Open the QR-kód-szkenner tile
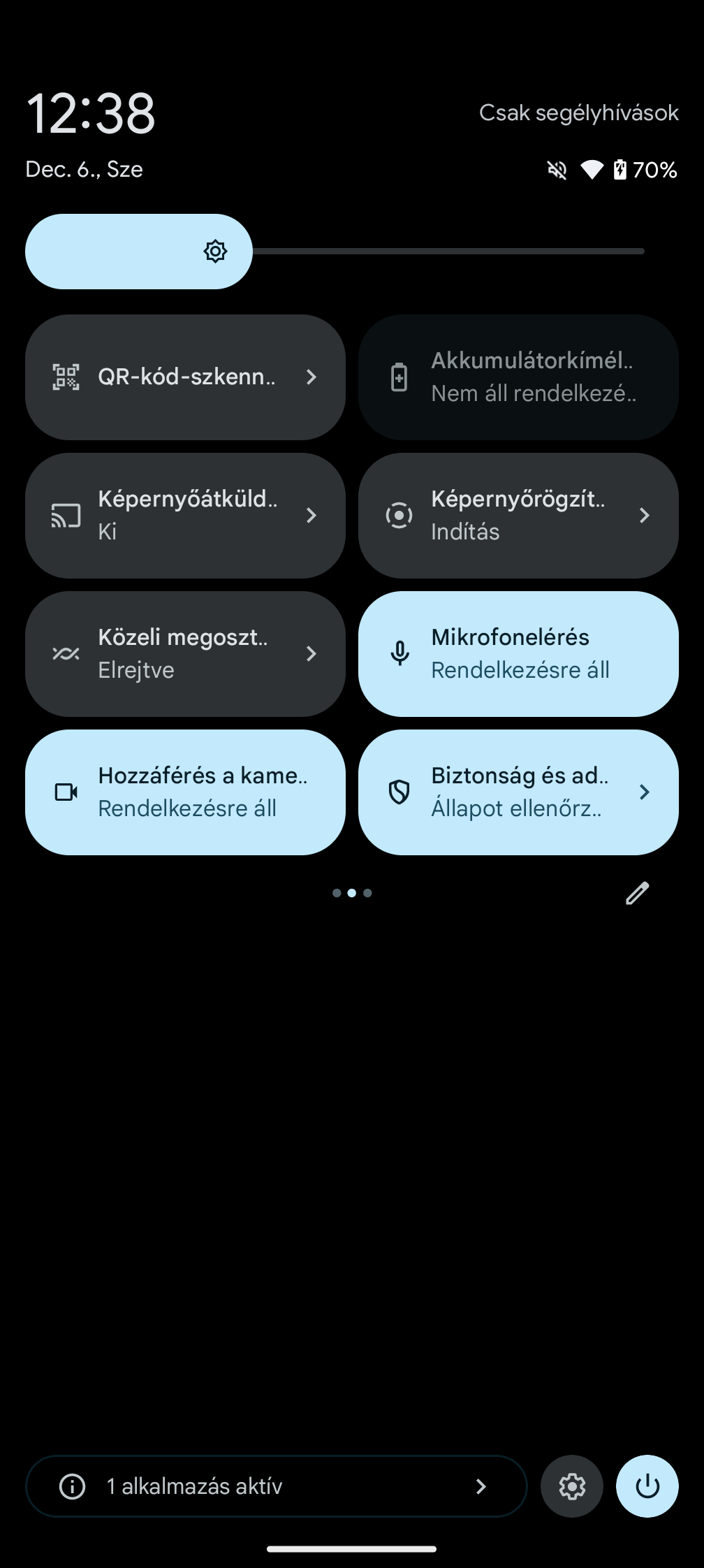This screenshot has height=1568, width=704. [185, 377]
